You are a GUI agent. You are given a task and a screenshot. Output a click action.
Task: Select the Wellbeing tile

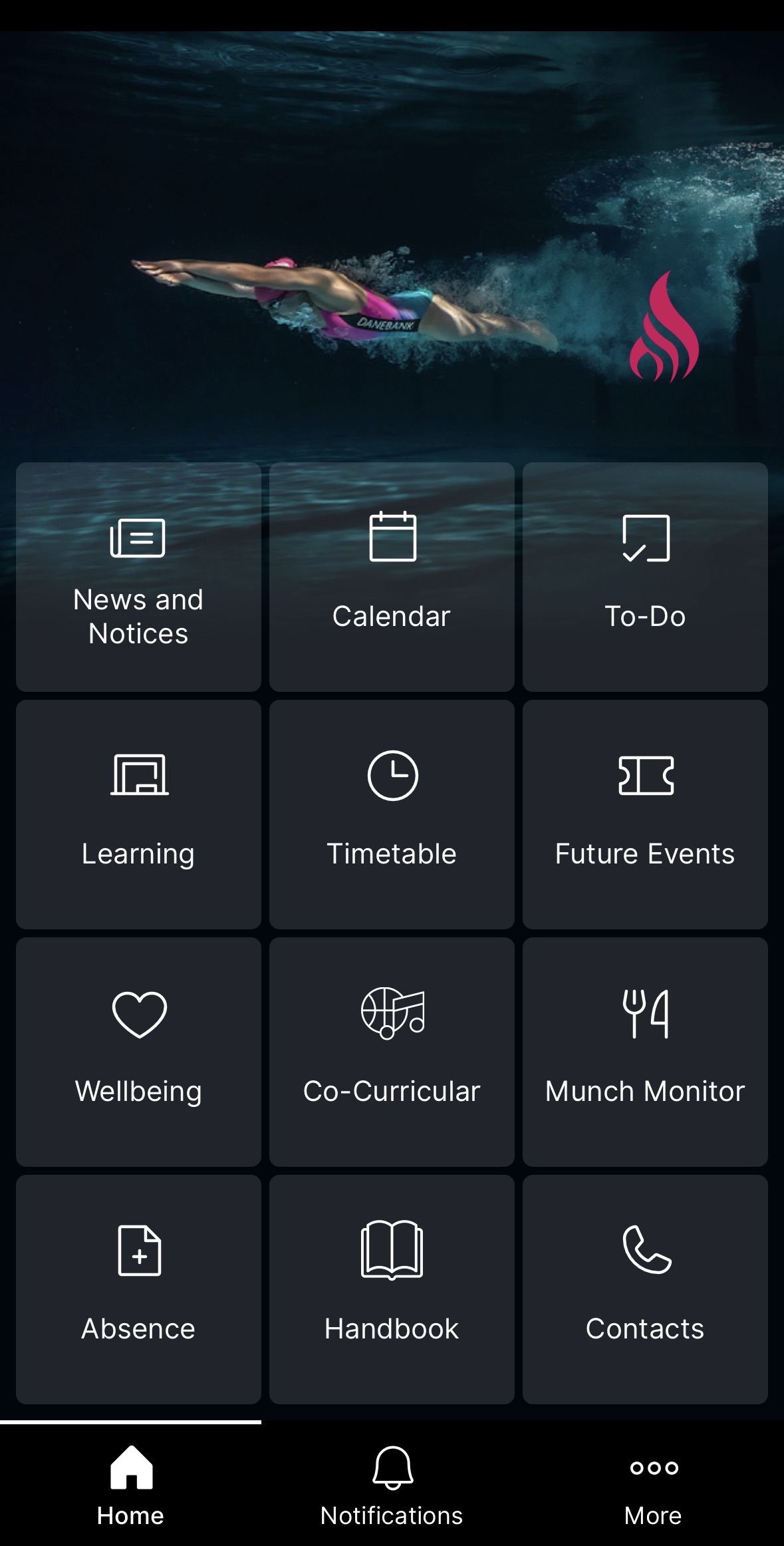pyautogui.click(x=138, y=1052)
